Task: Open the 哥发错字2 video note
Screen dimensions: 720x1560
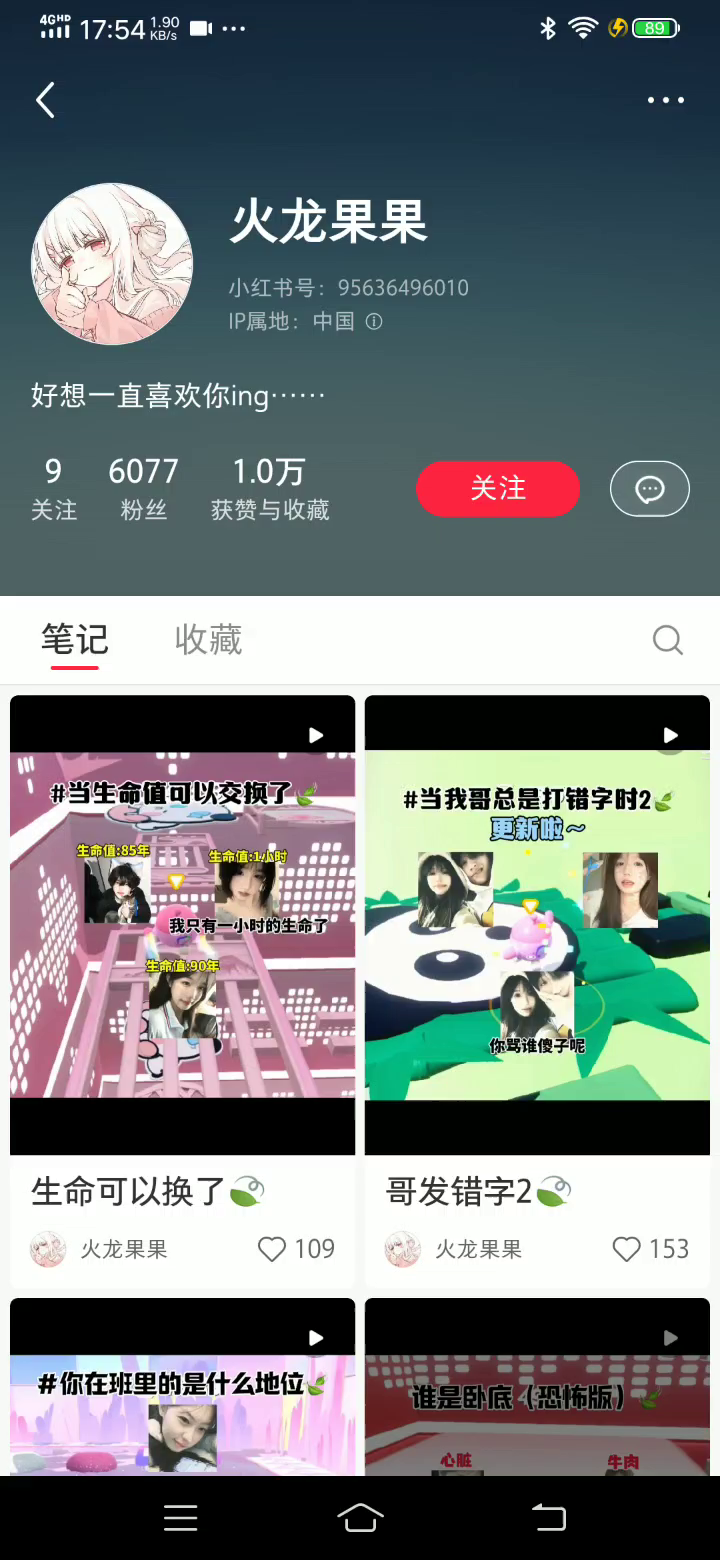Action: (x=537, y=925)
